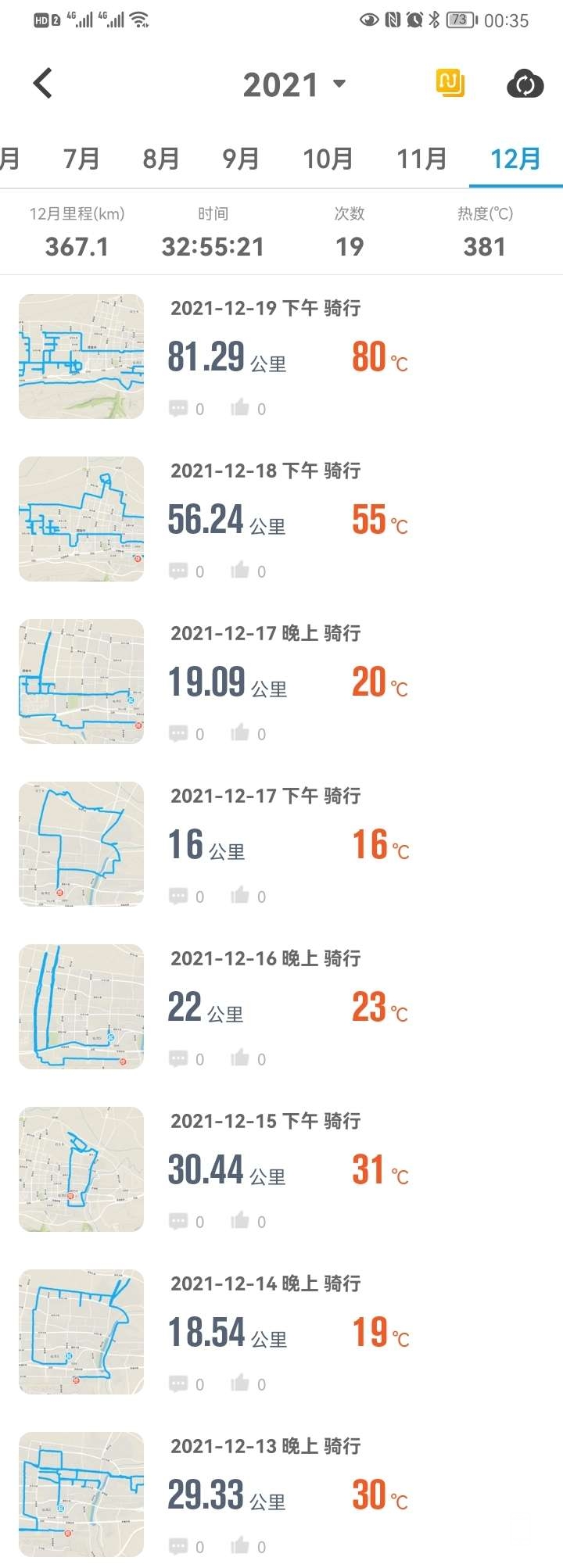The height and width of the screenshot is (1568, 563).
Task: Sync records with the cloud icon
Action: click(x=525, y=84)
